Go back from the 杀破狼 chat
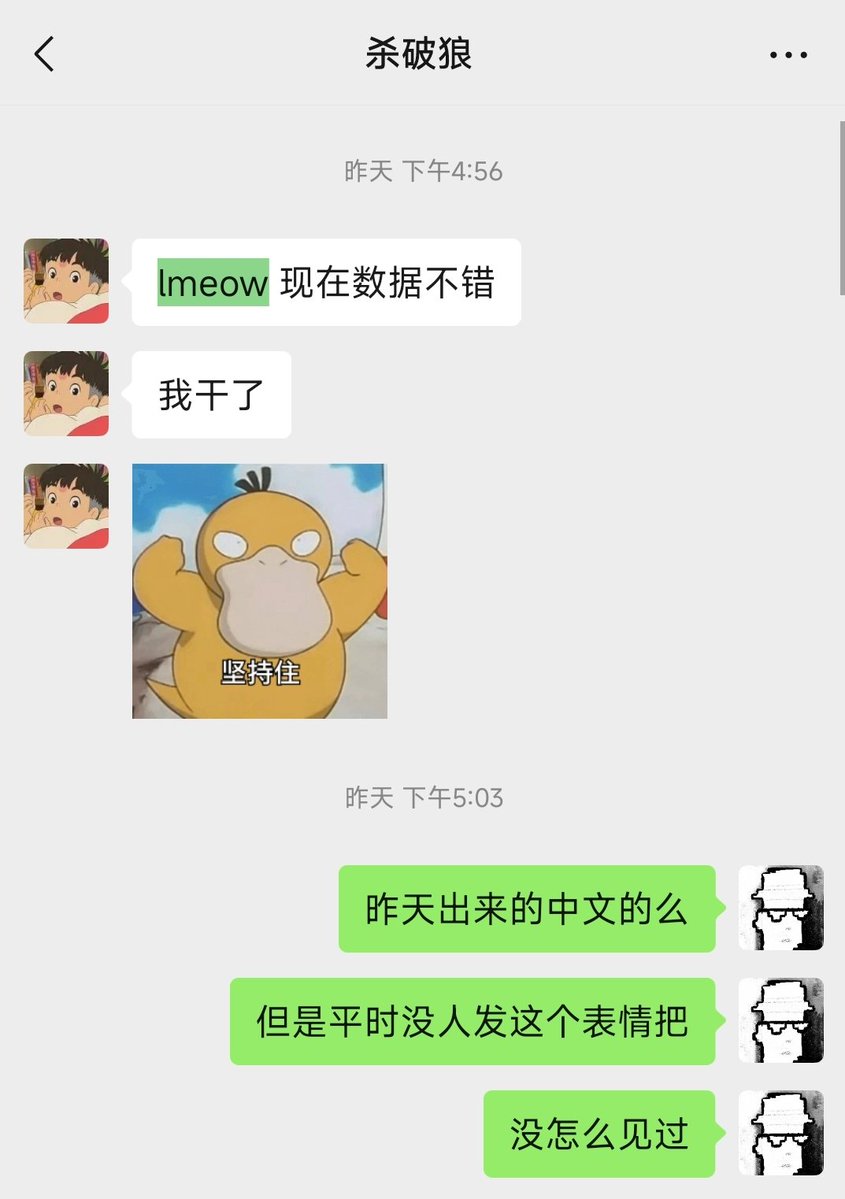This screenshot has width=845, height=1199. coord(44,54)
